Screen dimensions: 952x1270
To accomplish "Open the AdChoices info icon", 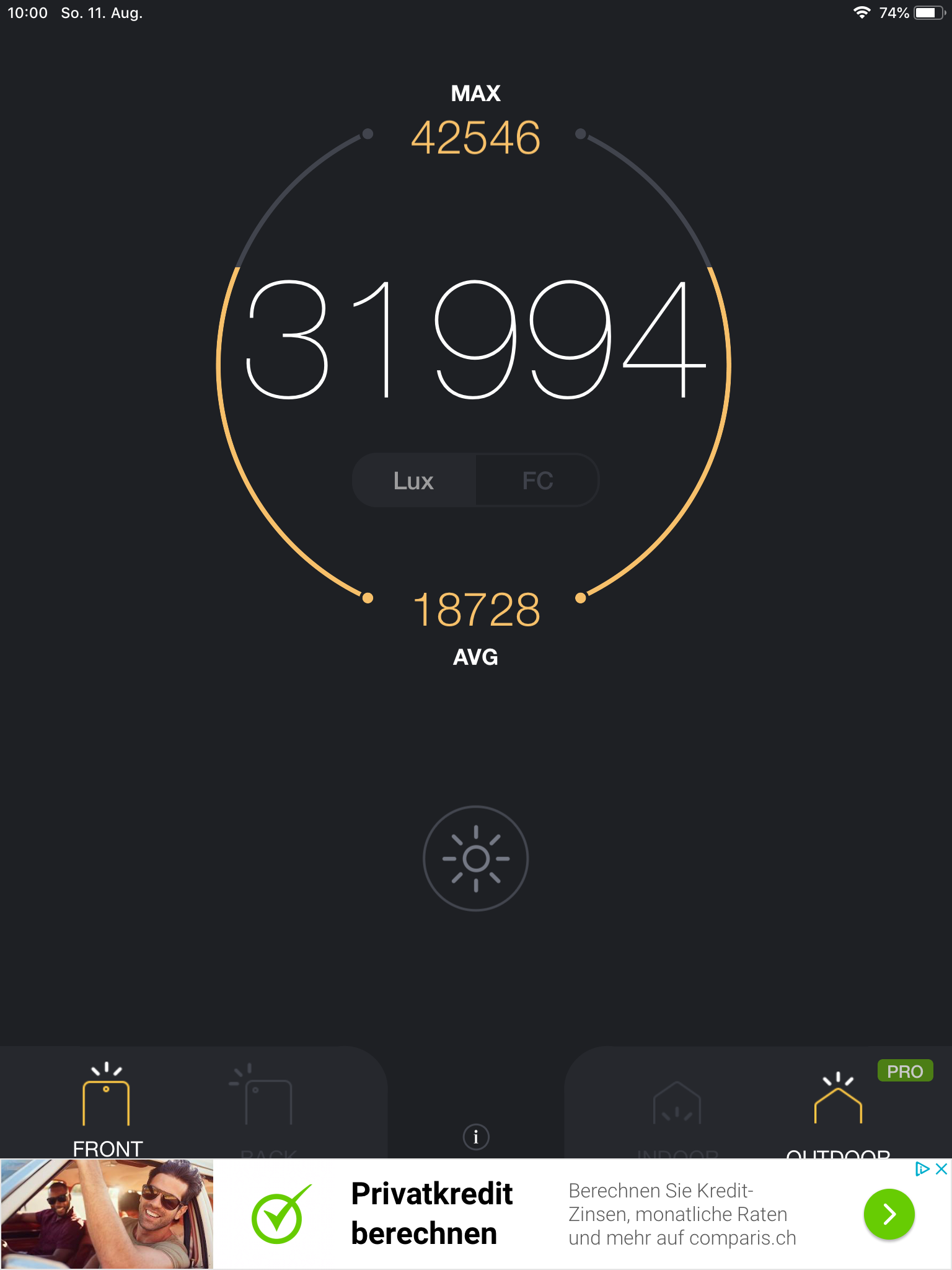I will 922,1169.
